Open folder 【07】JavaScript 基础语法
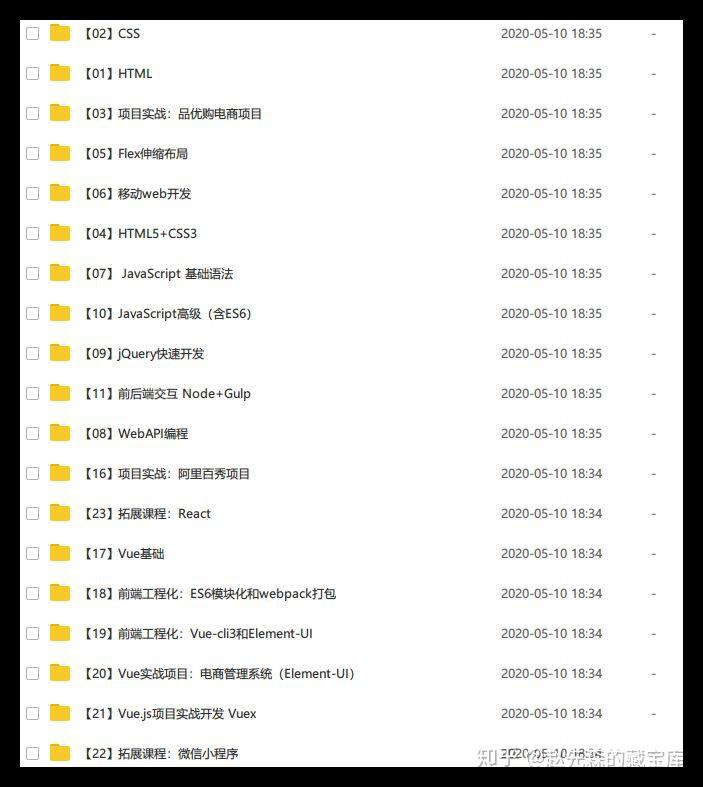The width and height of the screenshot is (703, 787). point(158,273)
